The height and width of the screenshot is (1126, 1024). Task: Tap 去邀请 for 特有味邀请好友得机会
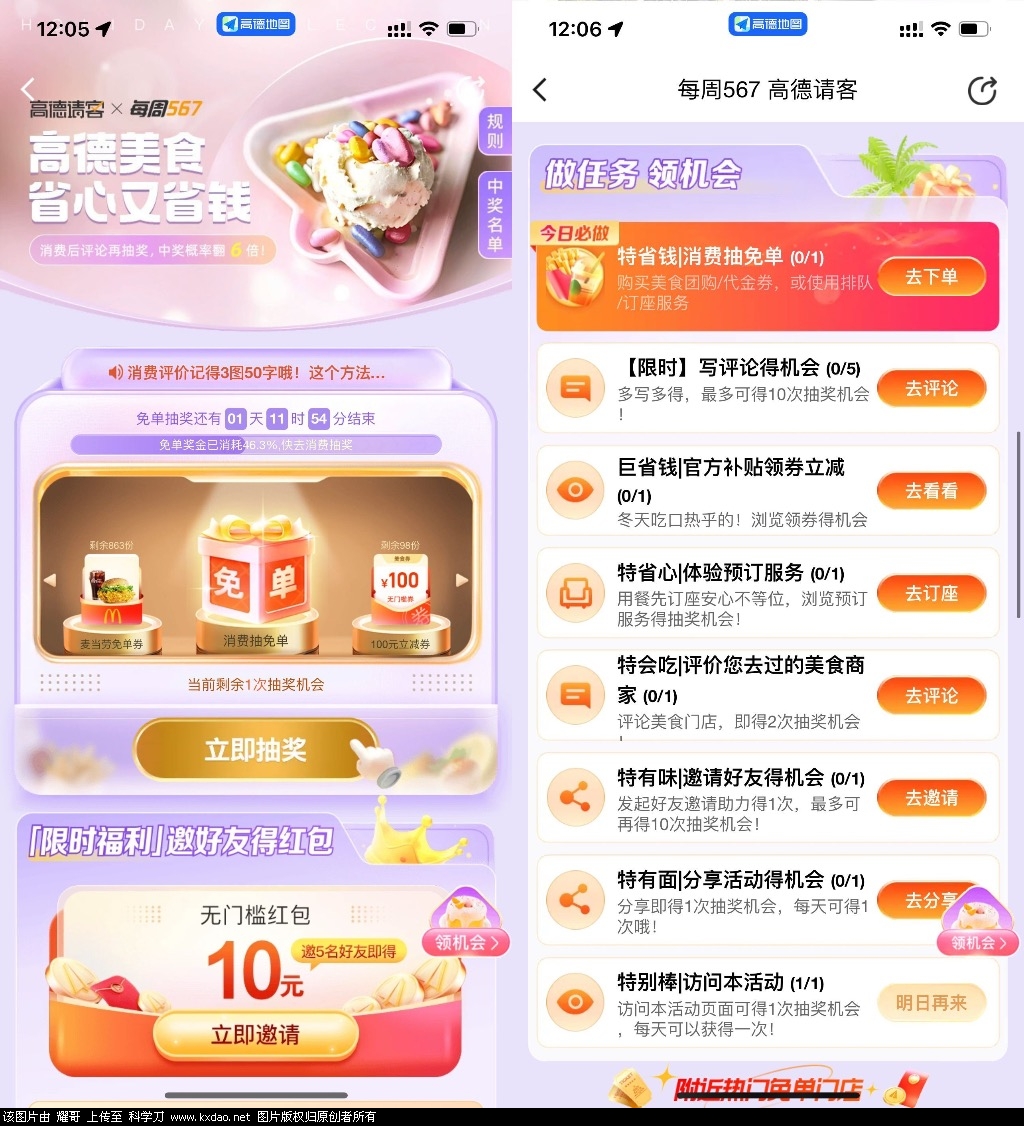pyautogui.click(x=931, y=798)
